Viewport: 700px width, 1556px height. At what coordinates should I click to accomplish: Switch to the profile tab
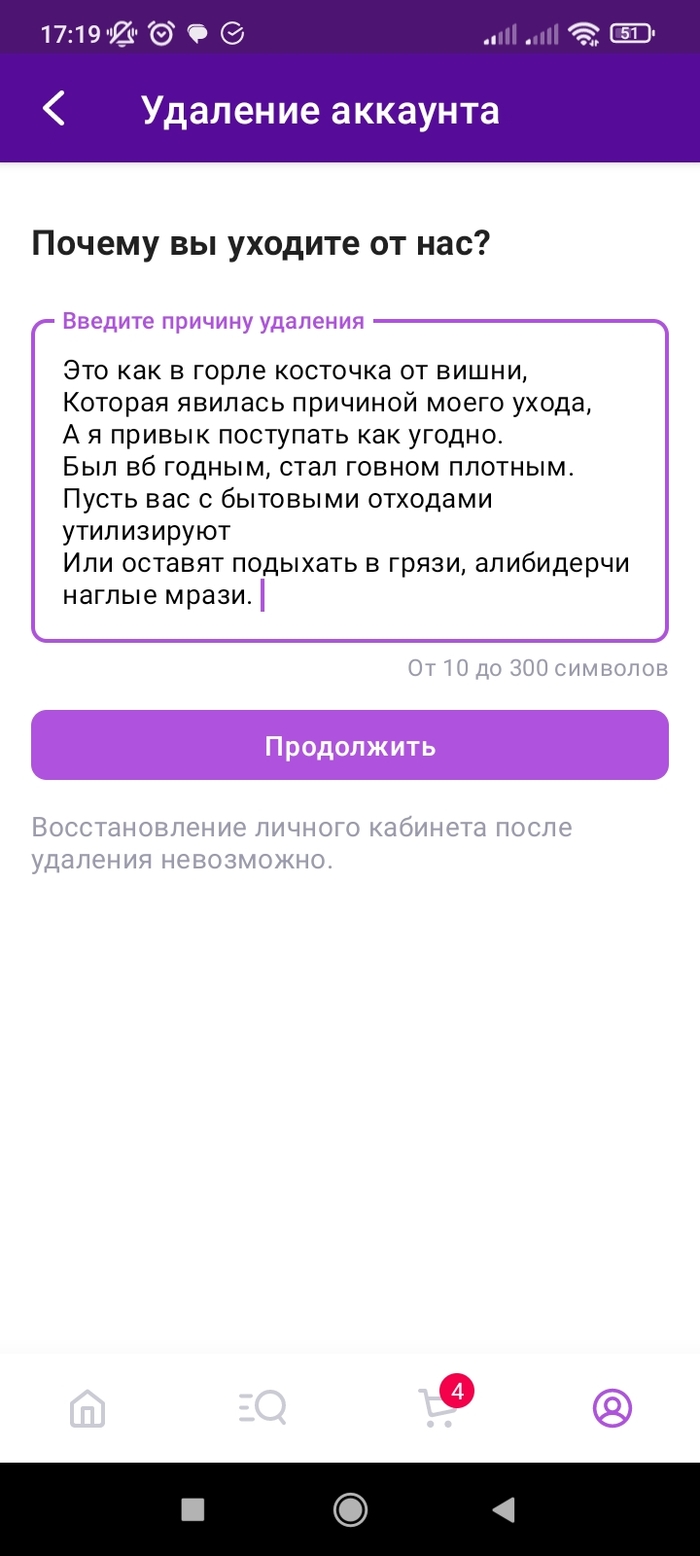pyautogui.click(x=612, y=1409)
